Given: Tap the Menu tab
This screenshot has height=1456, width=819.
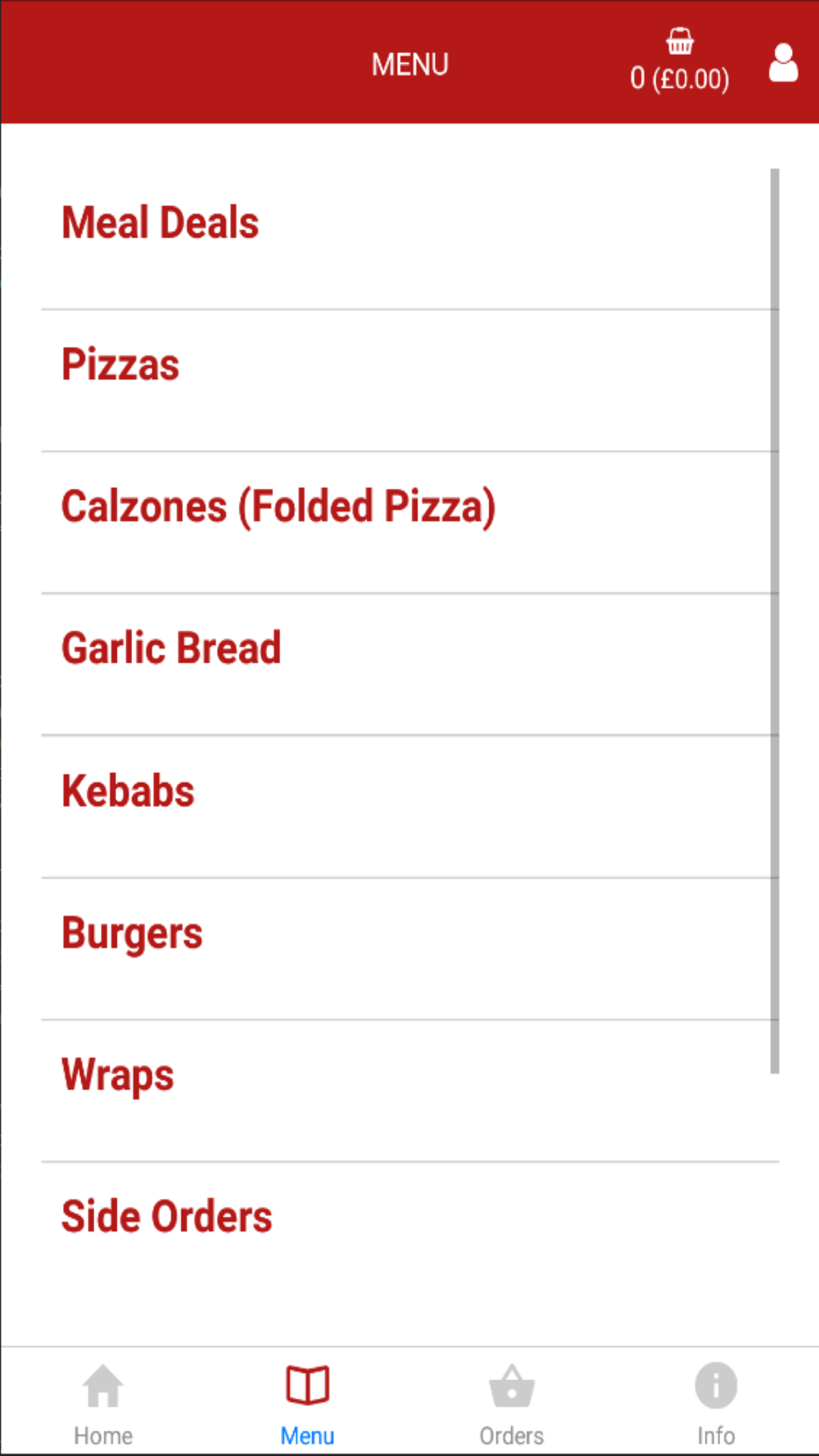Looking at the screenshot, I should [307, 1404].
